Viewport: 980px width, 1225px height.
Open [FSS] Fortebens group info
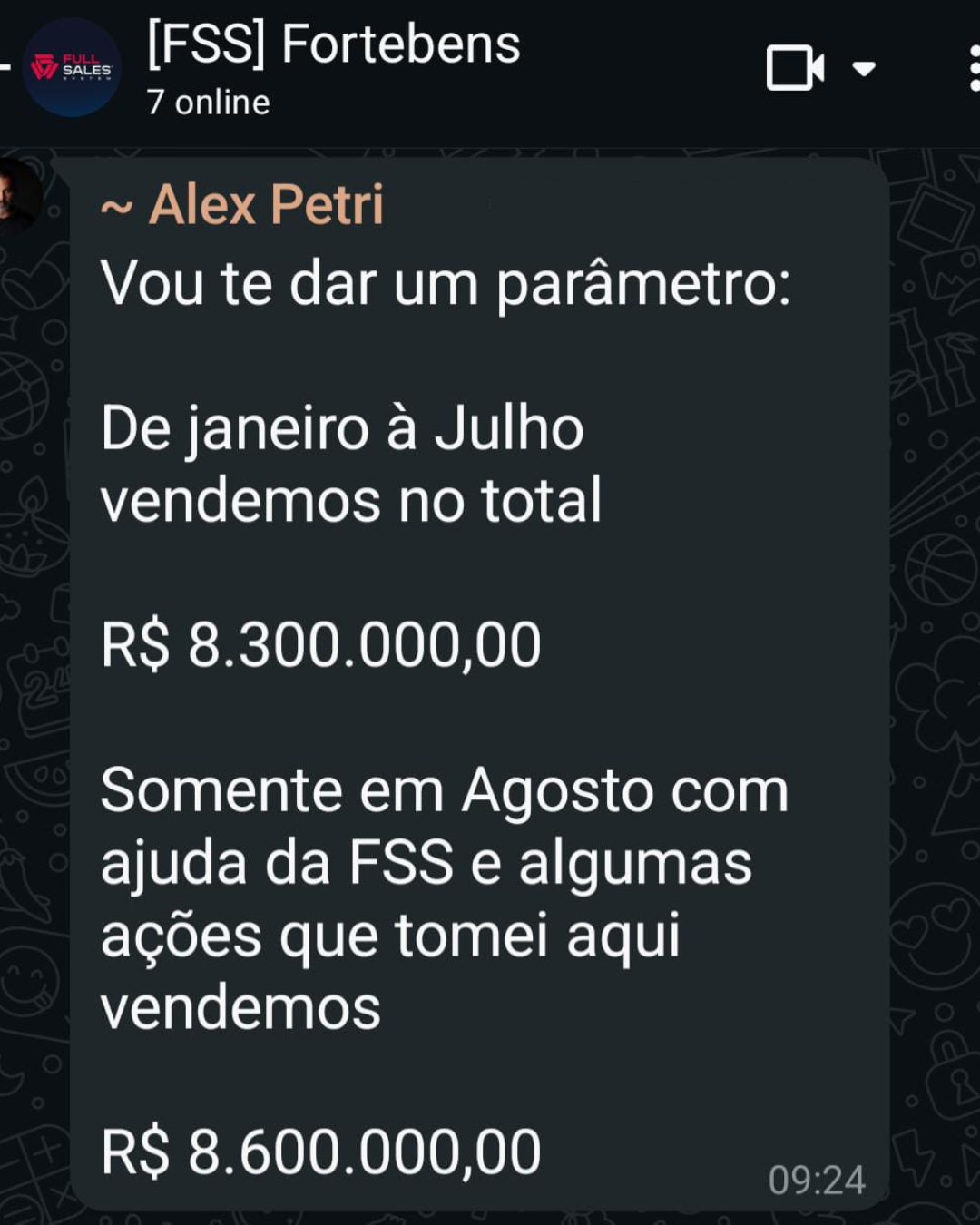point(331,45)
